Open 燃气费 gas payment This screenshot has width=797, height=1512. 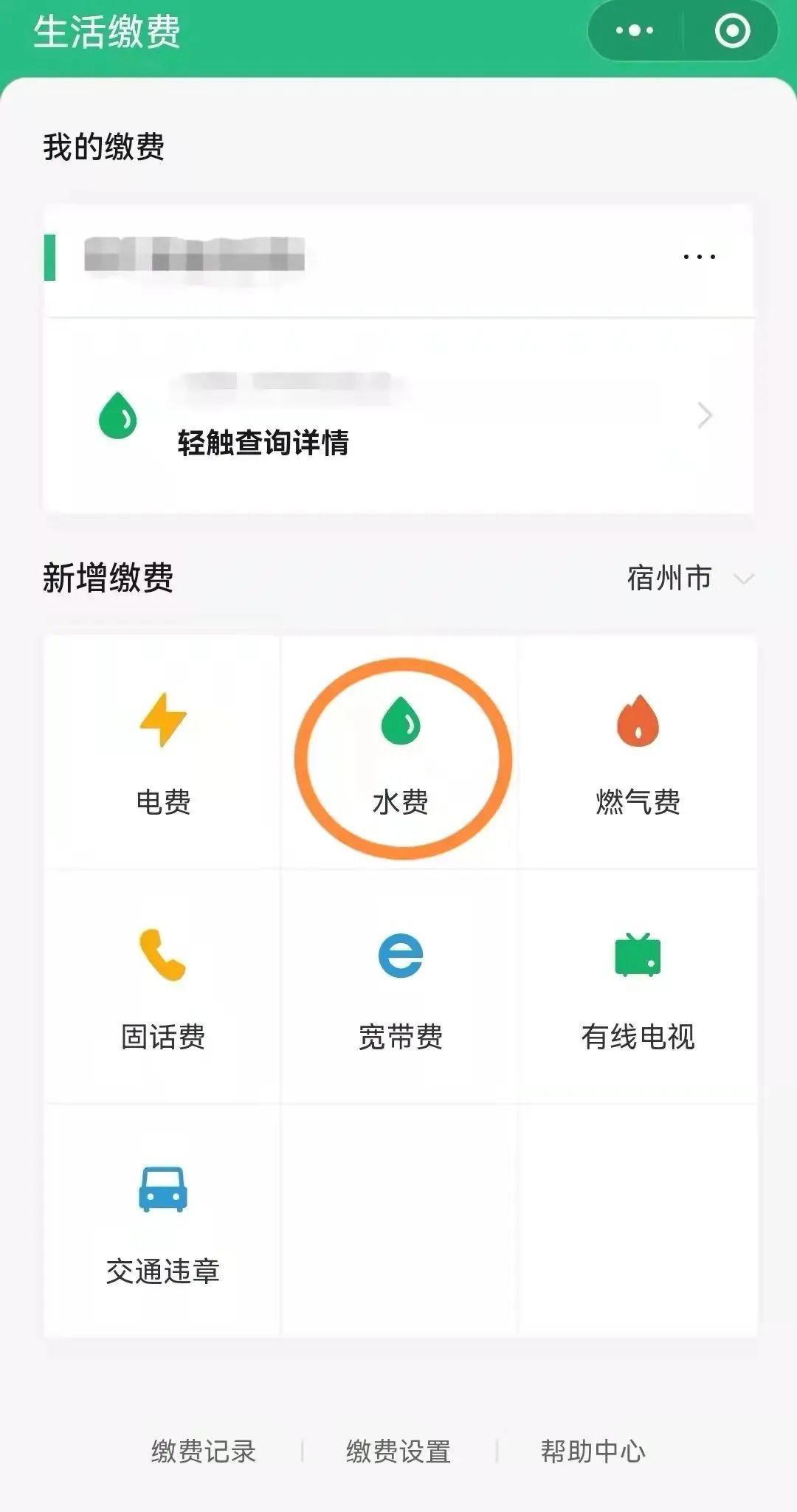tap(638, 752)
